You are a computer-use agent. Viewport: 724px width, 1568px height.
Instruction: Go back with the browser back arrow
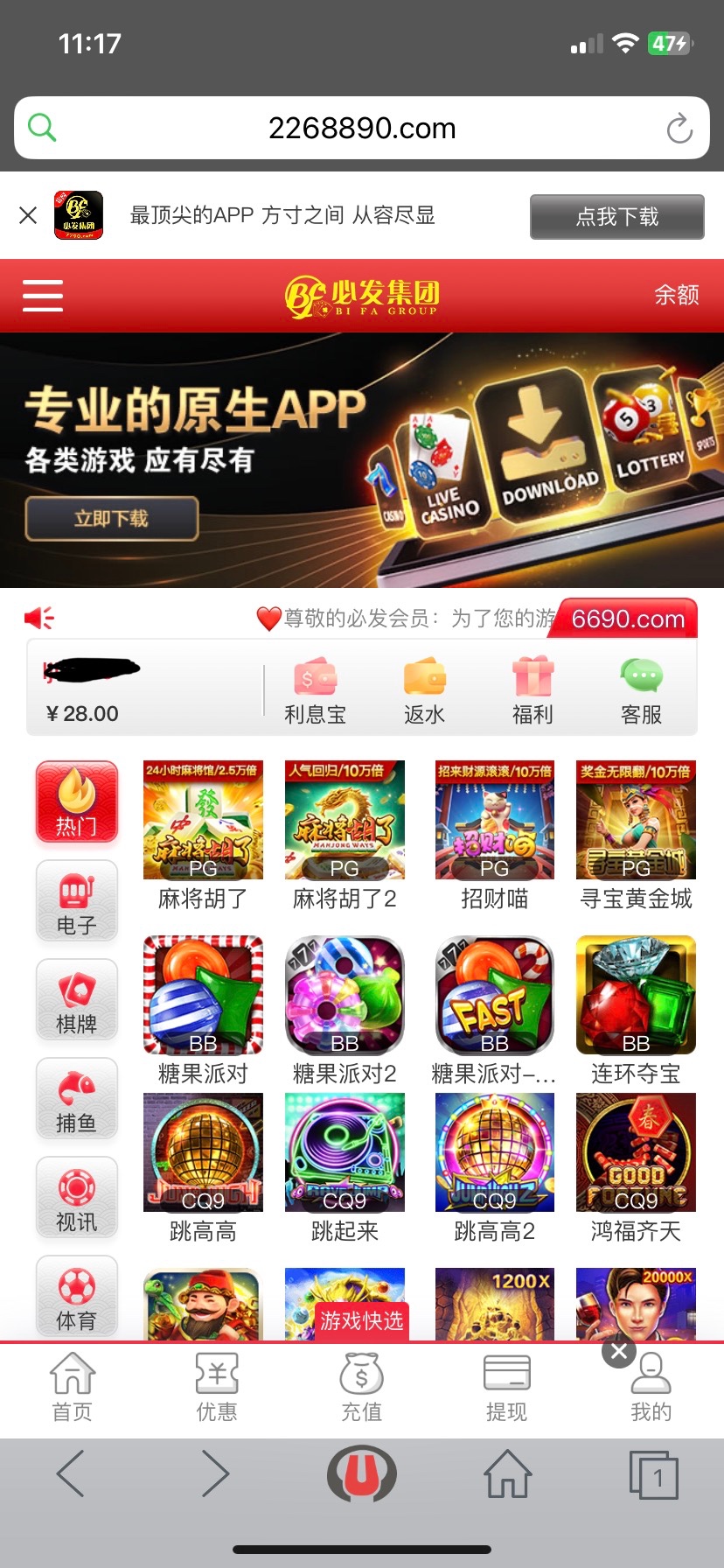pyautogui.click(x=71, y=1473)
